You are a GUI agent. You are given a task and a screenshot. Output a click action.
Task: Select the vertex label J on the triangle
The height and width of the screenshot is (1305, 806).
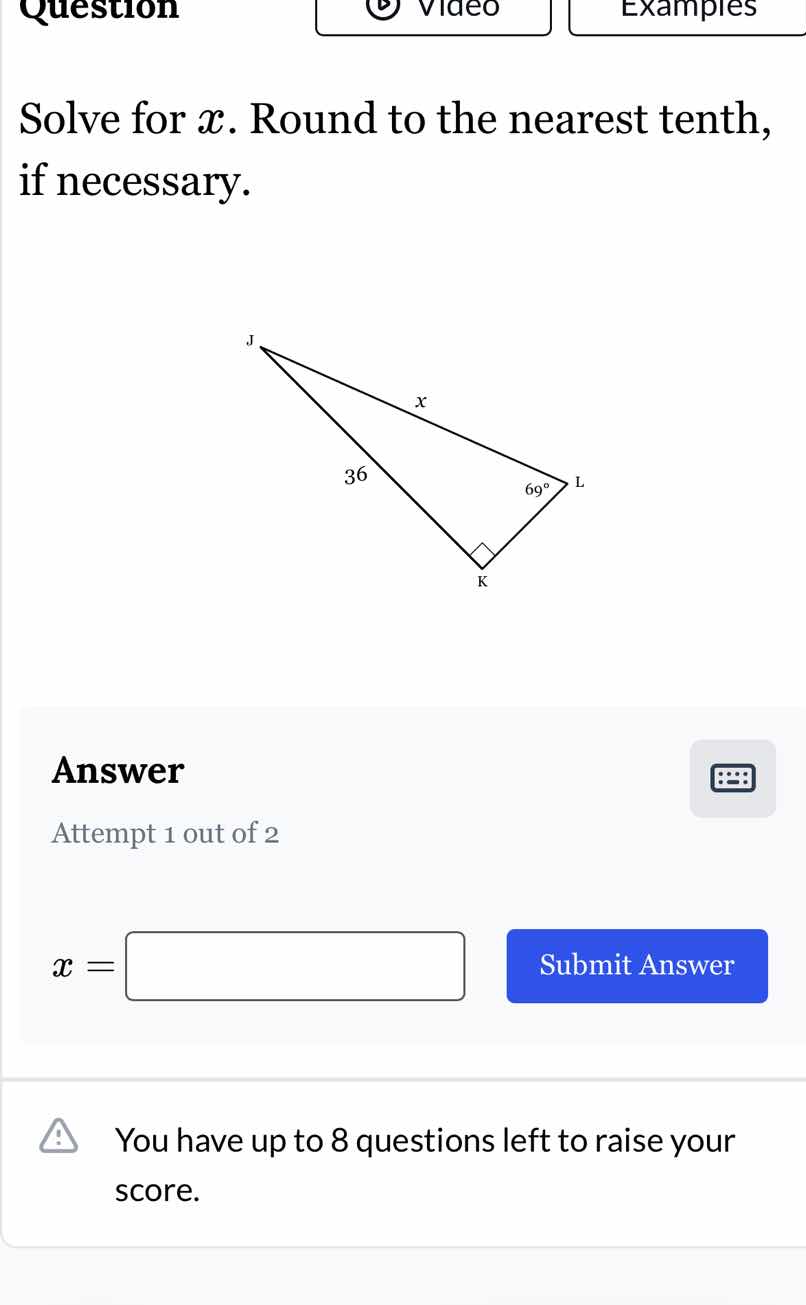(x=249, y=340)
